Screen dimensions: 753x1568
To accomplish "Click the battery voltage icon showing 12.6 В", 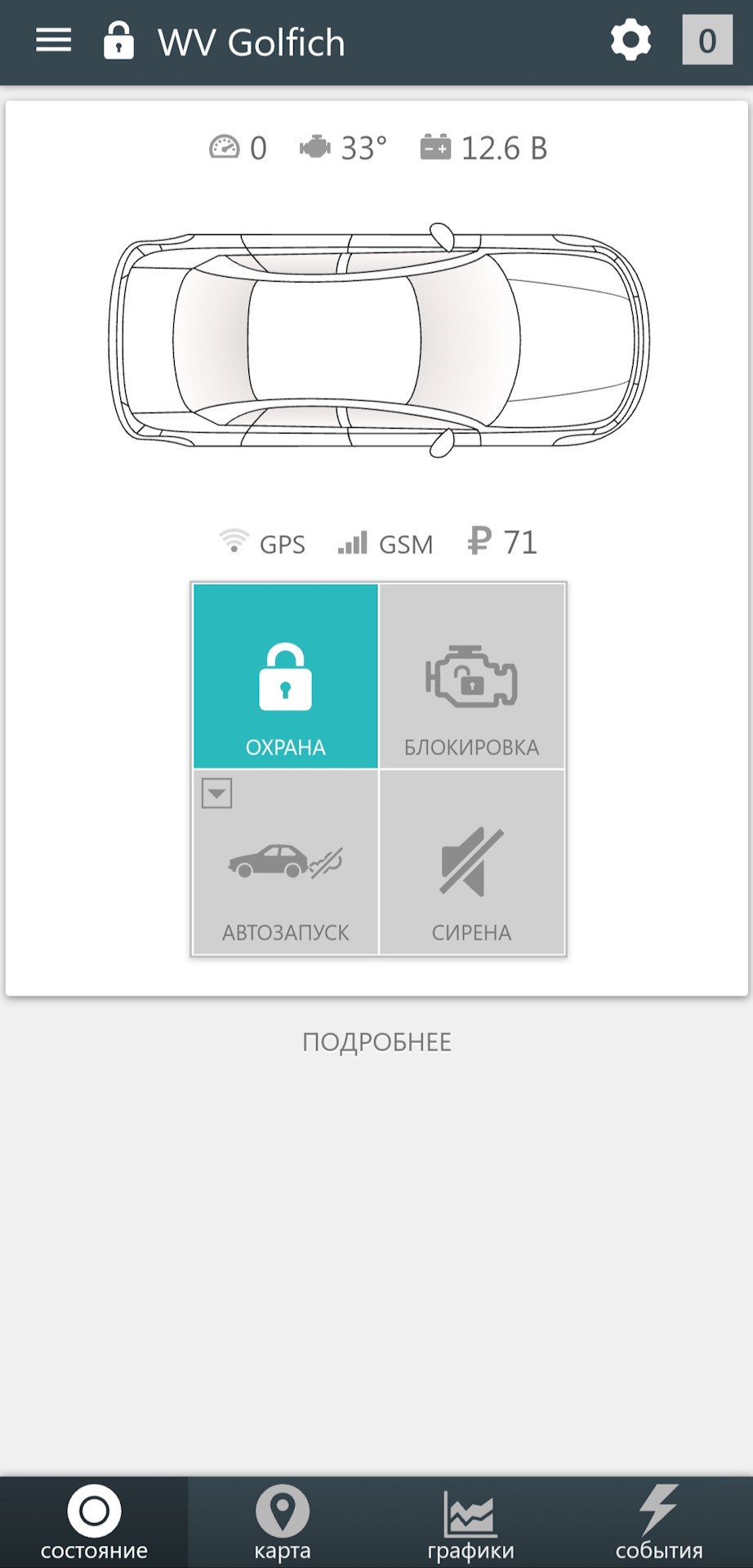I will 435,147.
